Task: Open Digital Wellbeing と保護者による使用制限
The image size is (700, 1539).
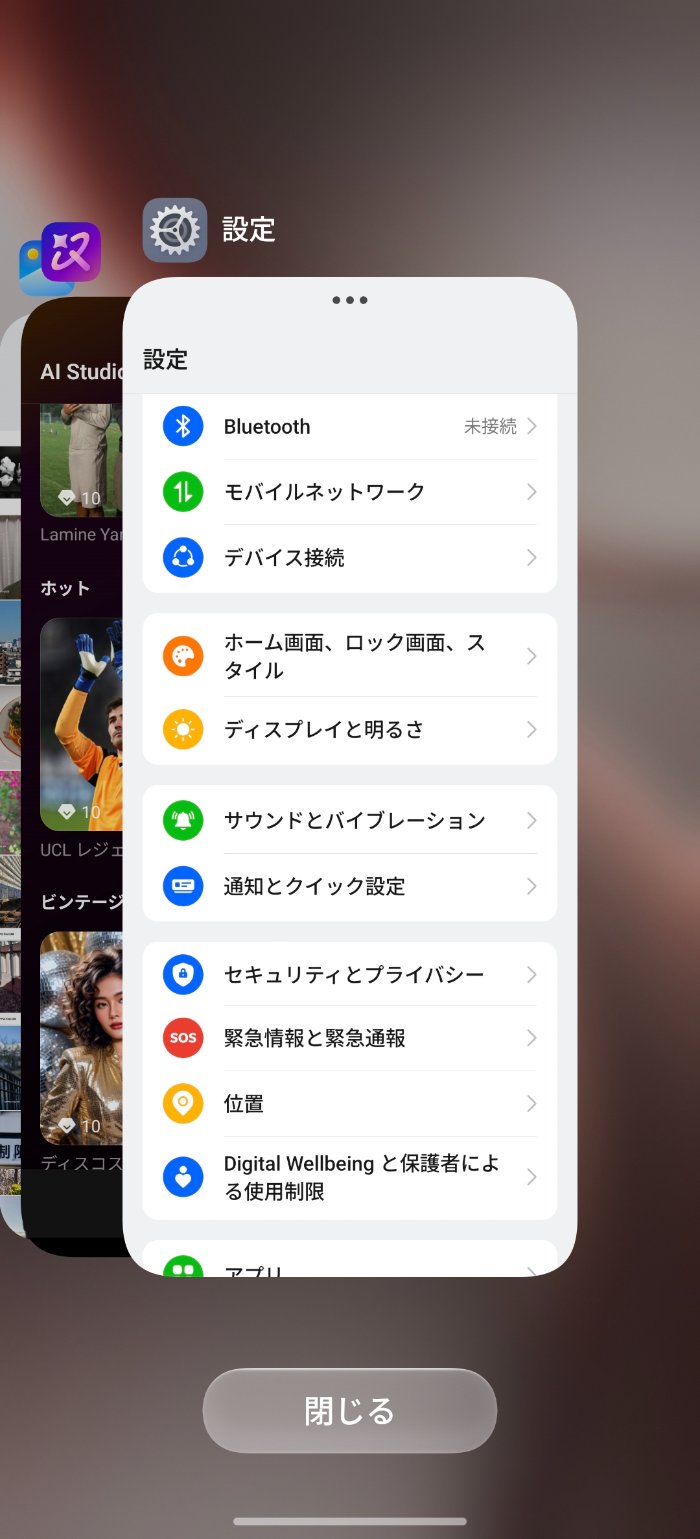Action: click(x=349, y=1177)
